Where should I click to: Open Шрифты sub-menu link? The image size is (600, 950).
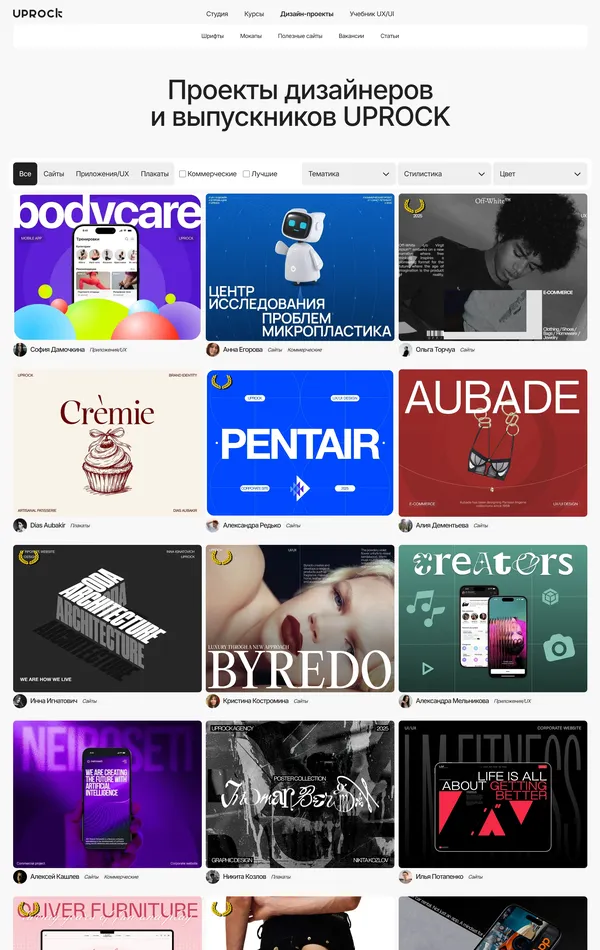(x=212, y=36)
